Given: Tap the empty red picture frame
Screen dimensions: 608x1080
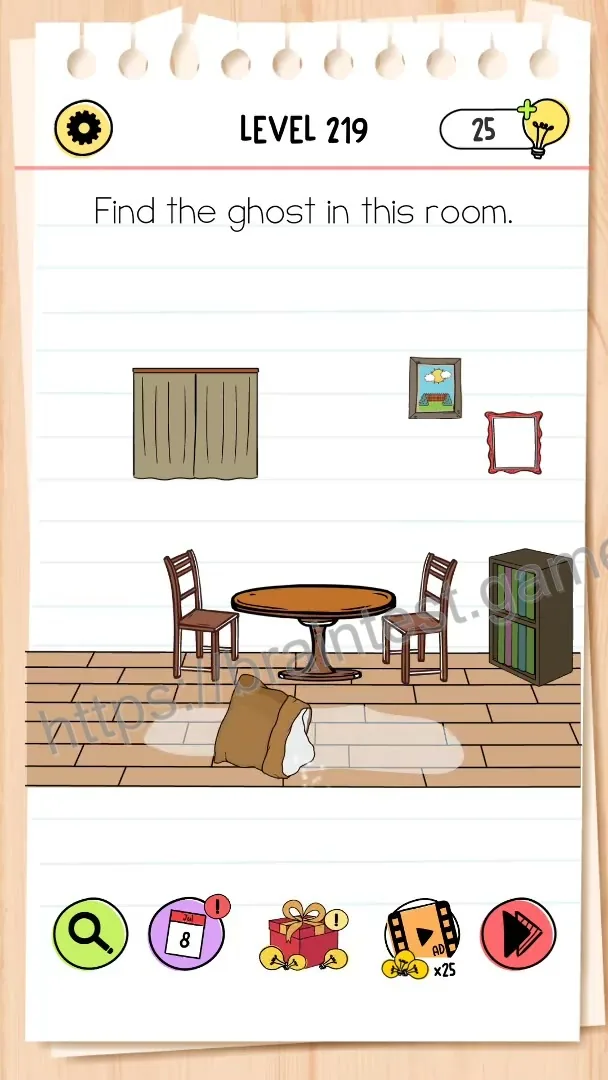Looking at the screenshot, I should coord(514,442).
